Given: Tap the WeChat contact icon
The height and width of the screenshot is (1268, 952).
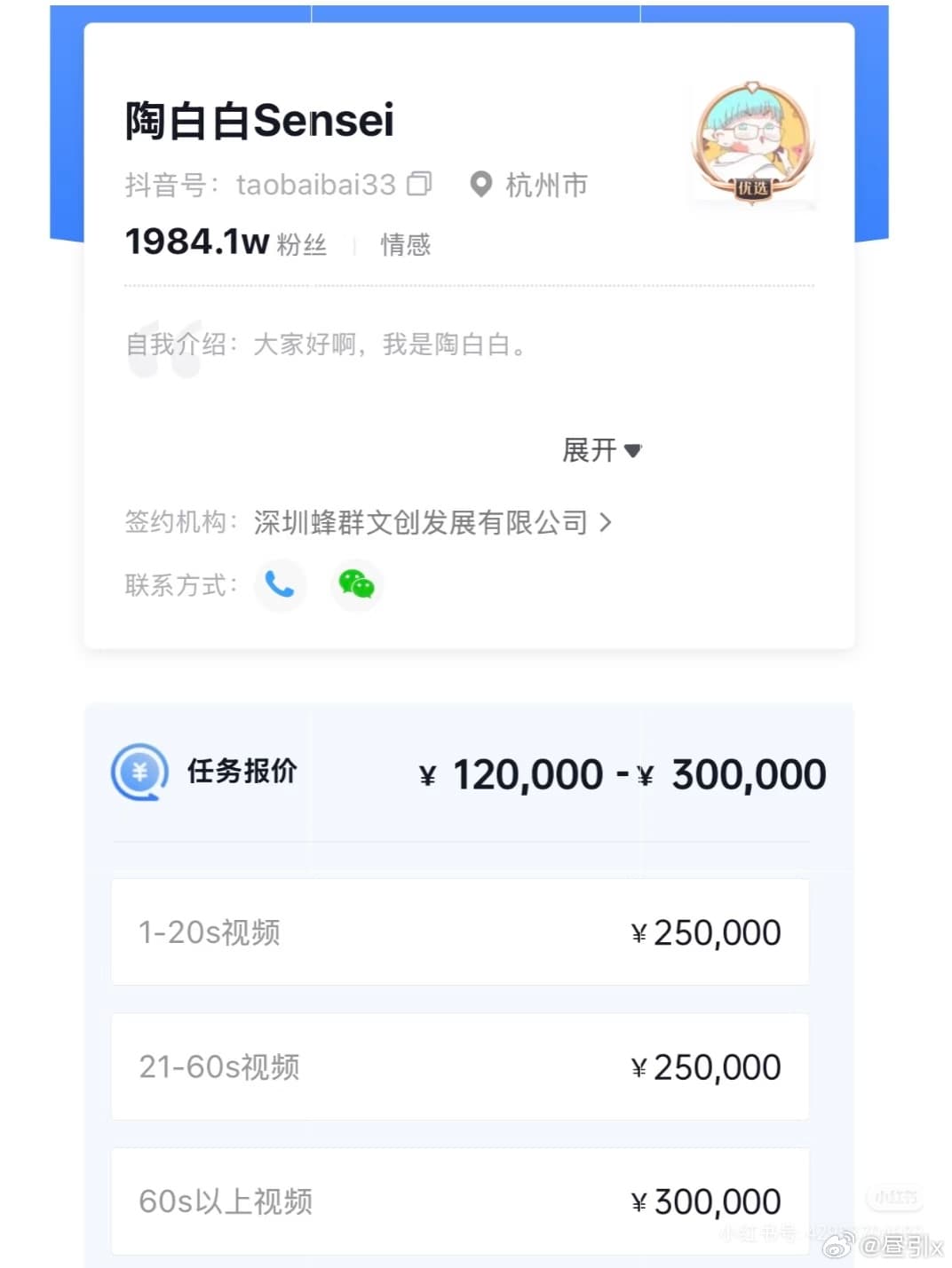Looking at the screenshot, I should [x=356, y=584].
